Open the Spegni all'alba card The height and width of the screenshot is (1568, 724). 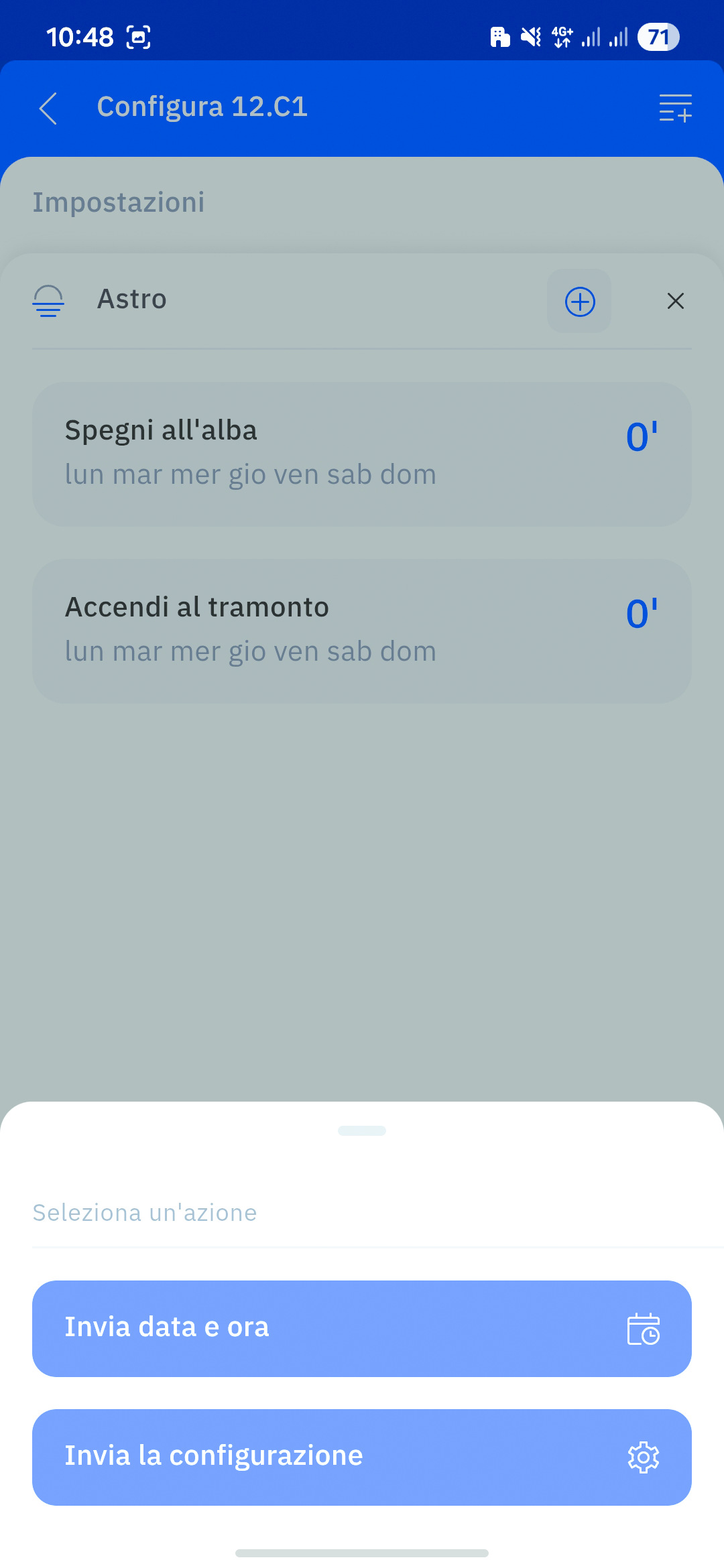362,454
